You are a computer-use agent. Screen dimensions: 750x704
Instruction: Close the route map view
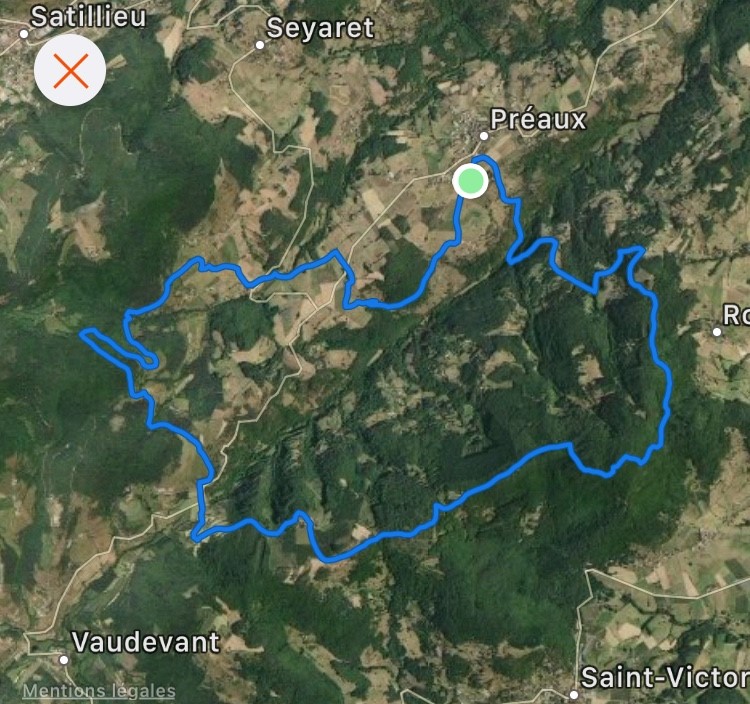tap(71, 72)
